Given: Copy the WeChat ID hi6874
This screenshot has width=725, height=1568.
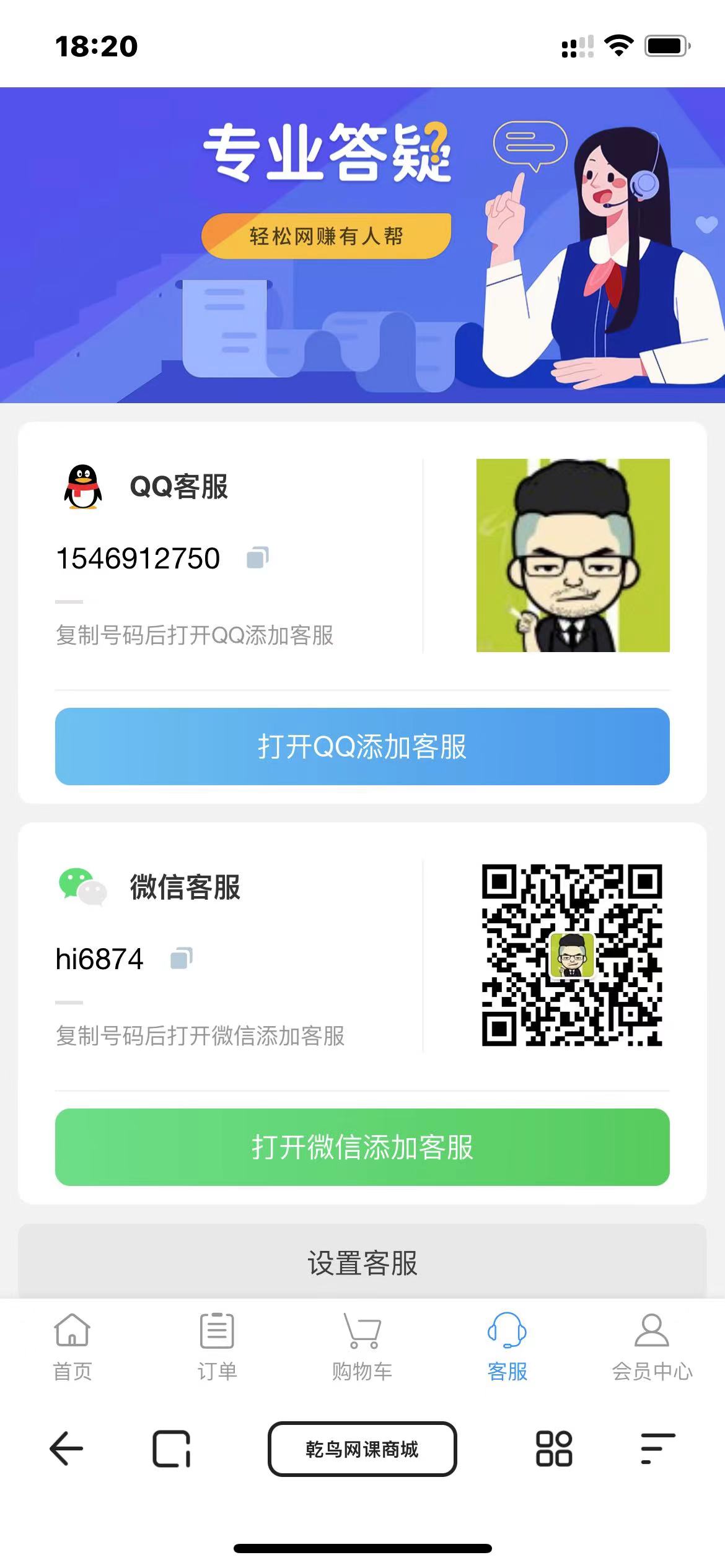Looking at the screenshot, I should 181,958.
